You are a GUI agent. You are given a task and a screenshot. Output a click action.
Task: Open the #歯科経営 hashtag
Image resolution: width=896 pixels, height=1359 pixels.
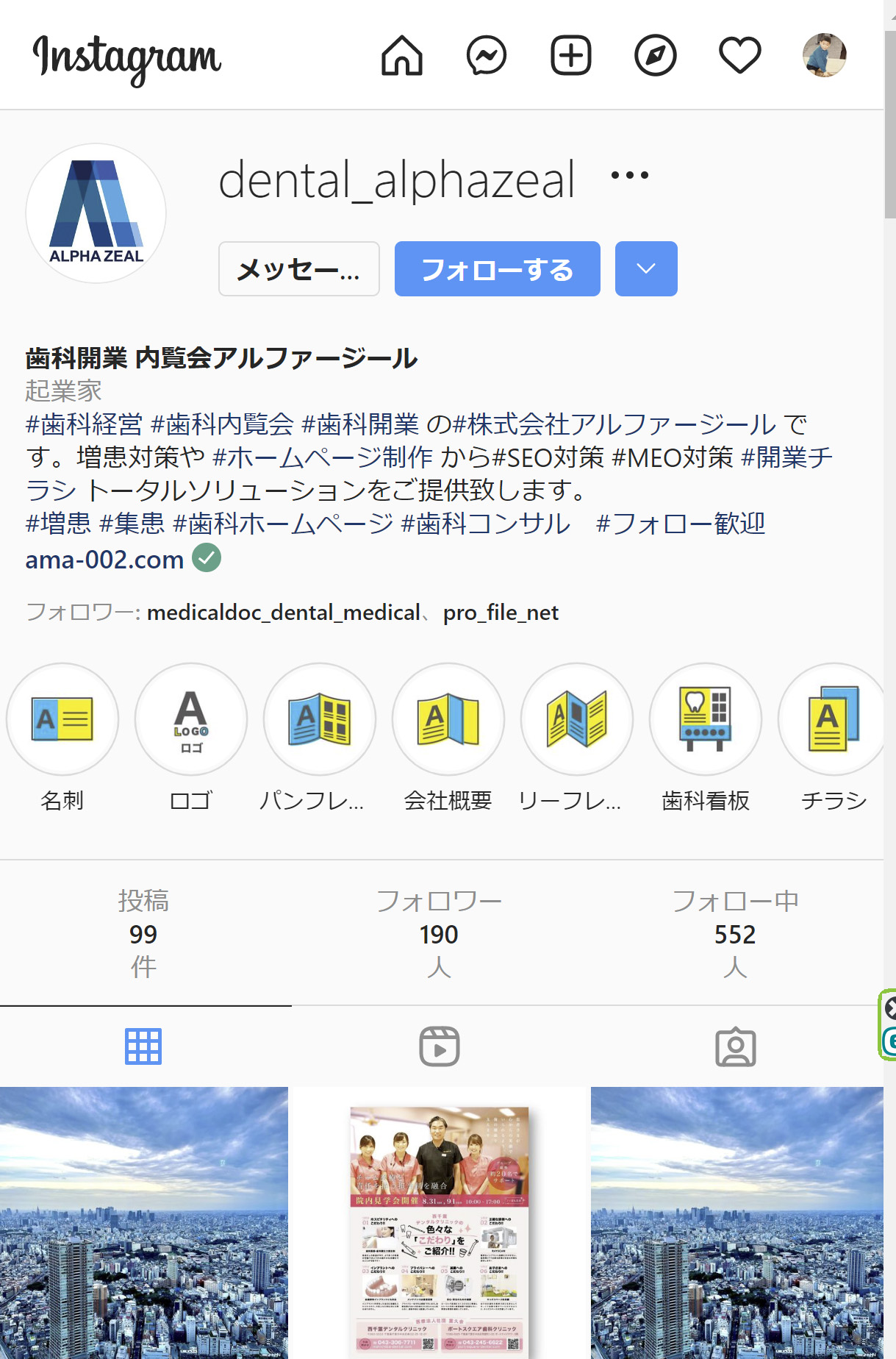click(84, 424)
